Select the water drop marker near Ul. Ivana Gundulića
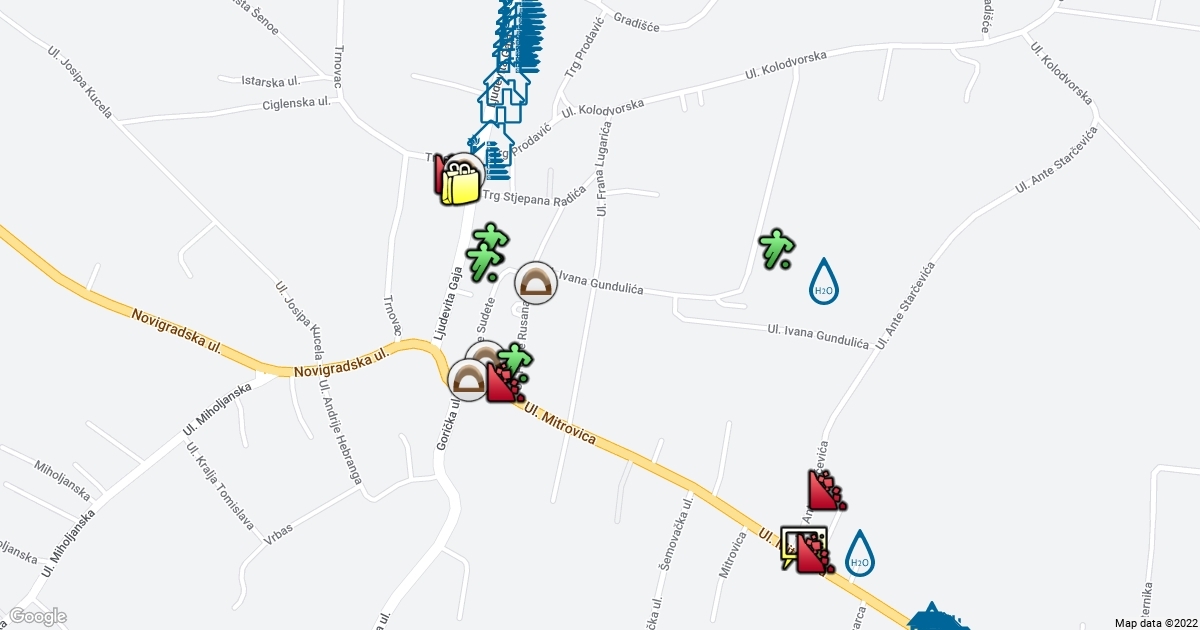The image size is (1200, 630). (x=823, y=281)
